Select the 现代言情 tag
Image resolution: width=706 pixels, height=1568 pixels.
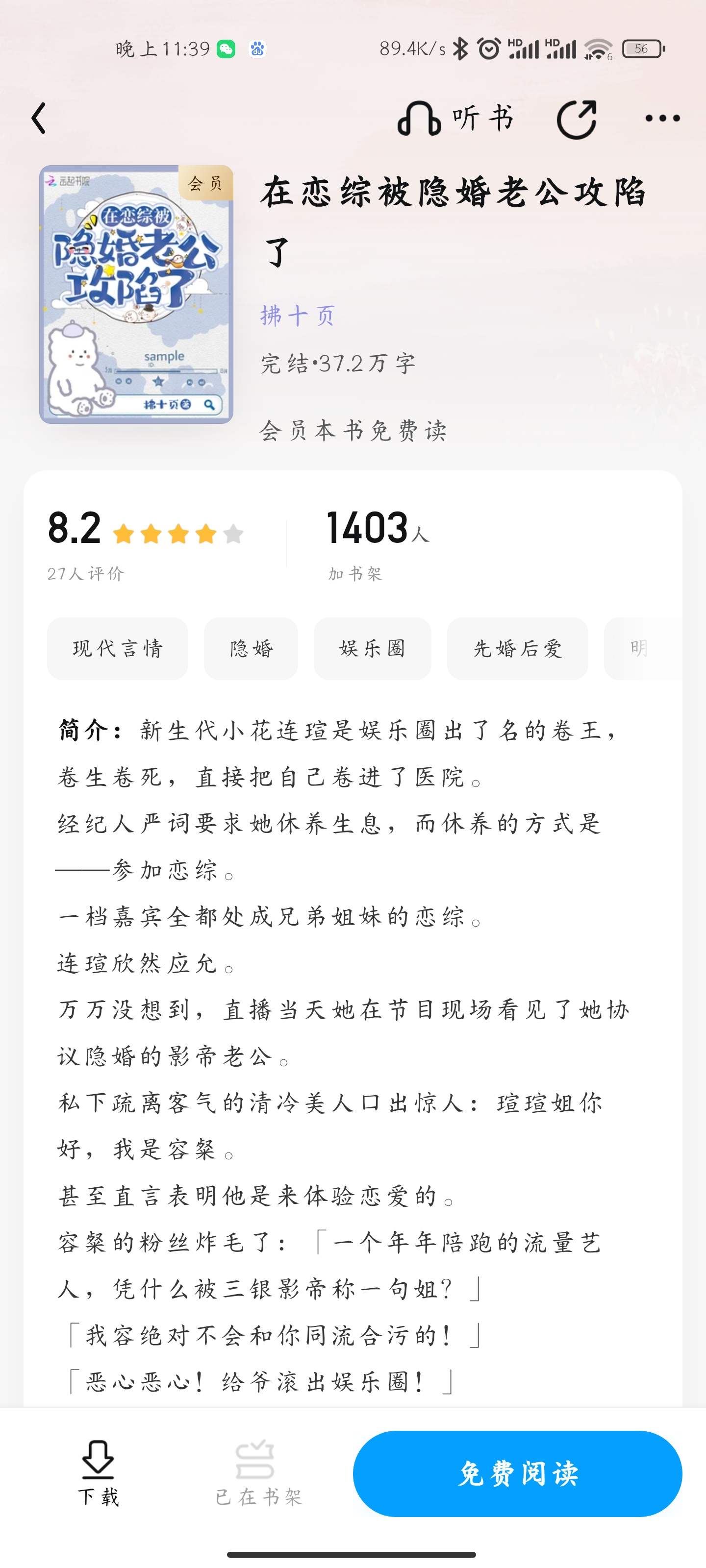(x=118, y=648)
